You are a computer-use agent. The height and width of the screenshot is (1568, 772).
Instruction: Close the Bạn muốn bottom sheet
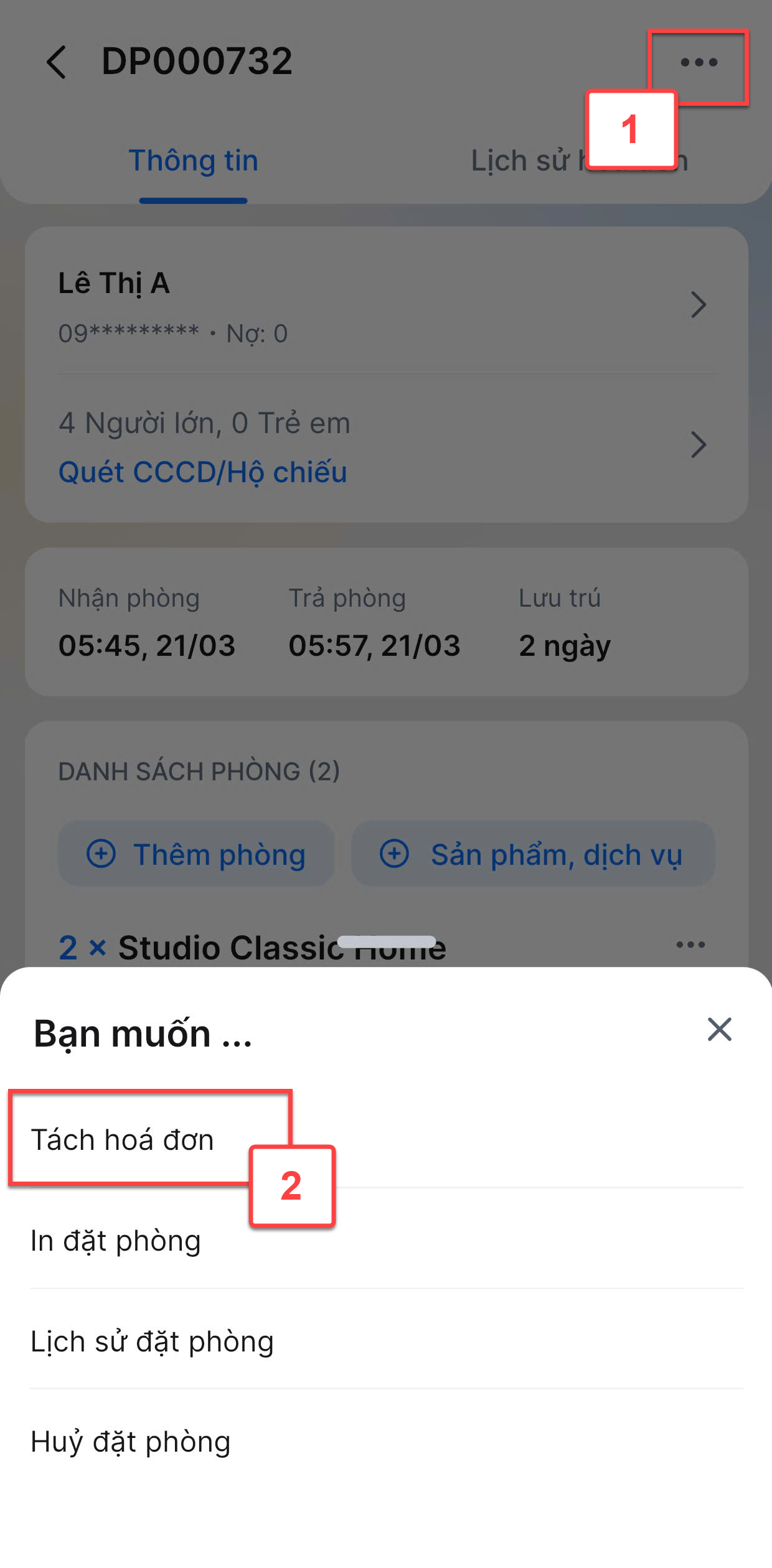[719, 1029]
